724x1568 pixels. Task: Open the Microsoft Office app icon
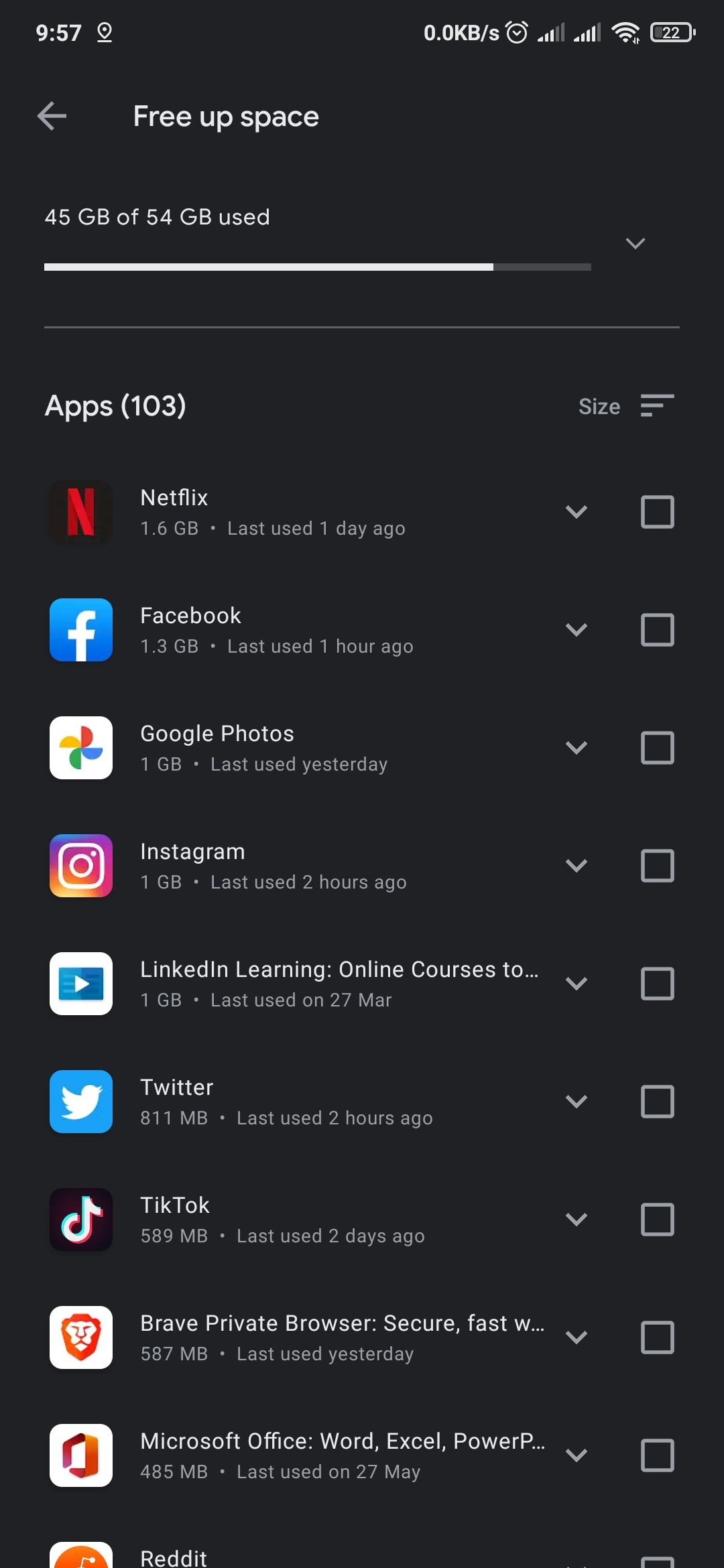[x=80, y=1455]
